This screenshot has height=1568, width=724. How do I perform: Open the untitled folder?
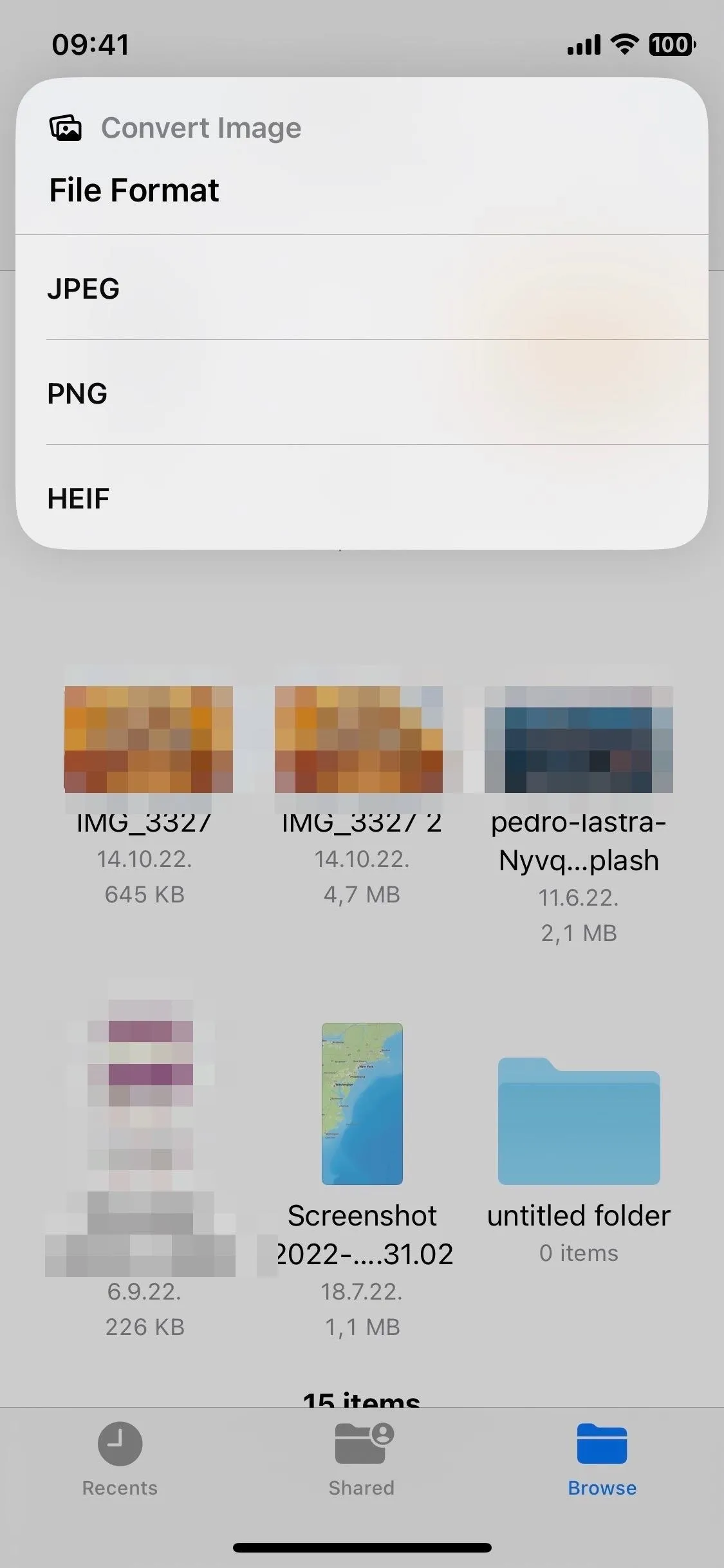point(579,1121)
